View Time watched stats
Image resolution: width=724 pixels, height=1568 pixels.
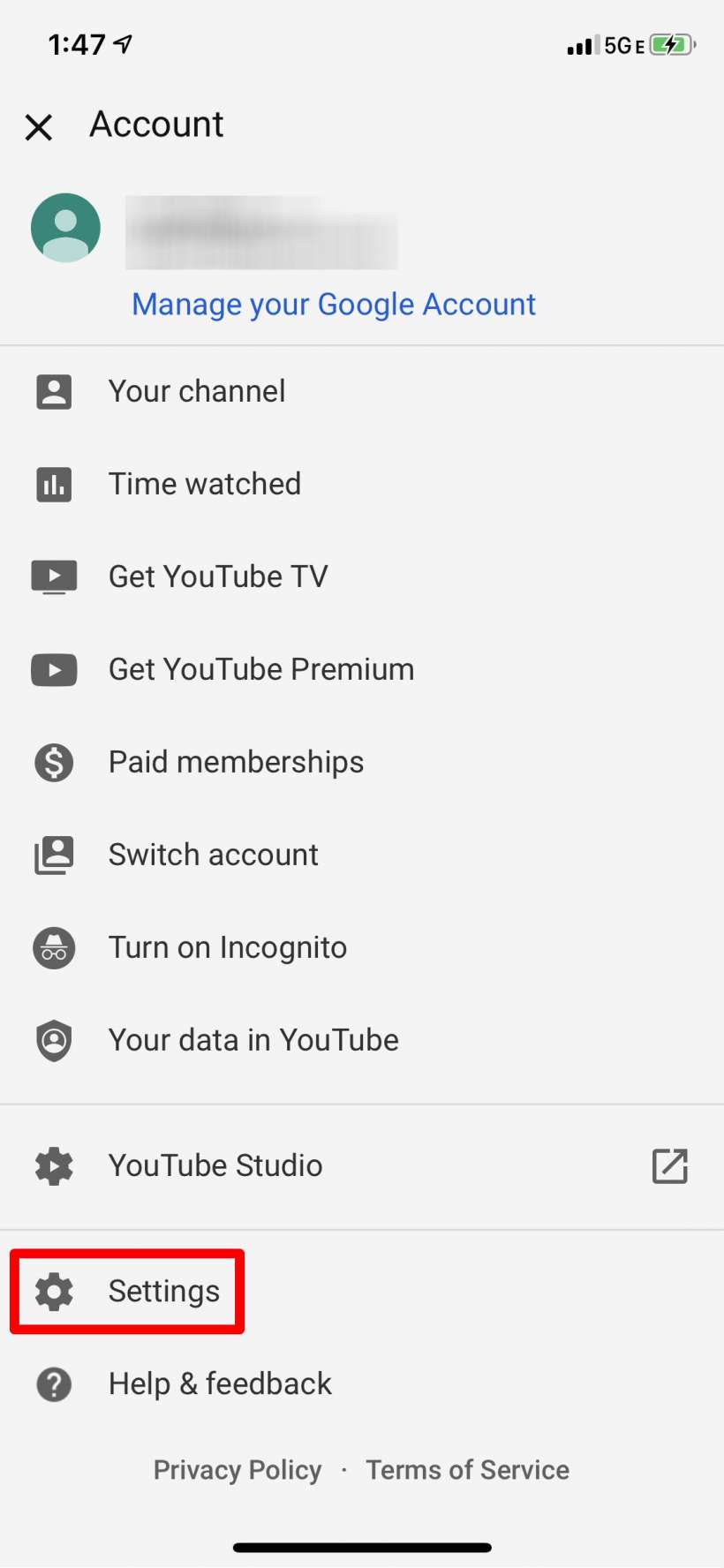[x=362, y=484]
